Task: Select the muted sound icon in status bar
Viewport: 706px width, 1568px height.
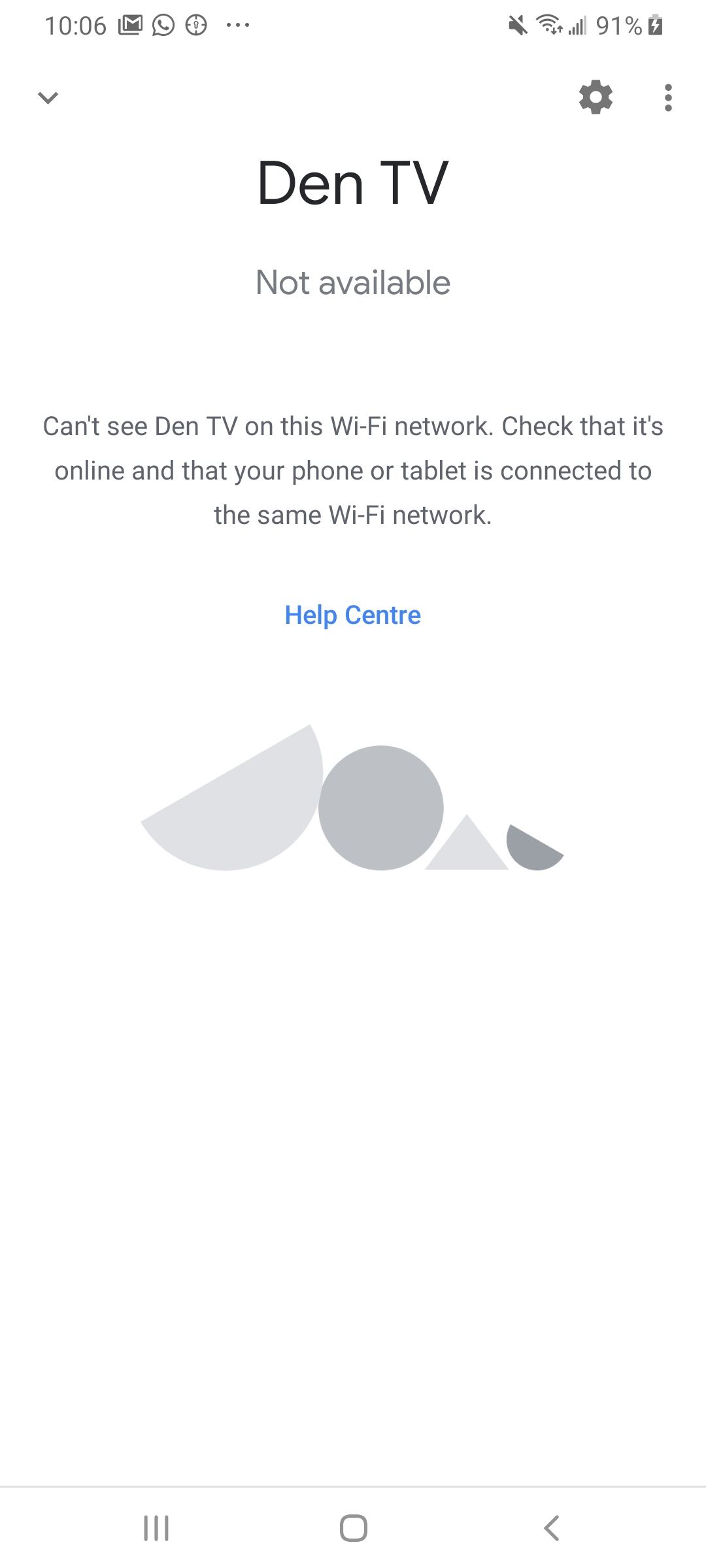Action: pyautogui.click(x=516, y=25)
